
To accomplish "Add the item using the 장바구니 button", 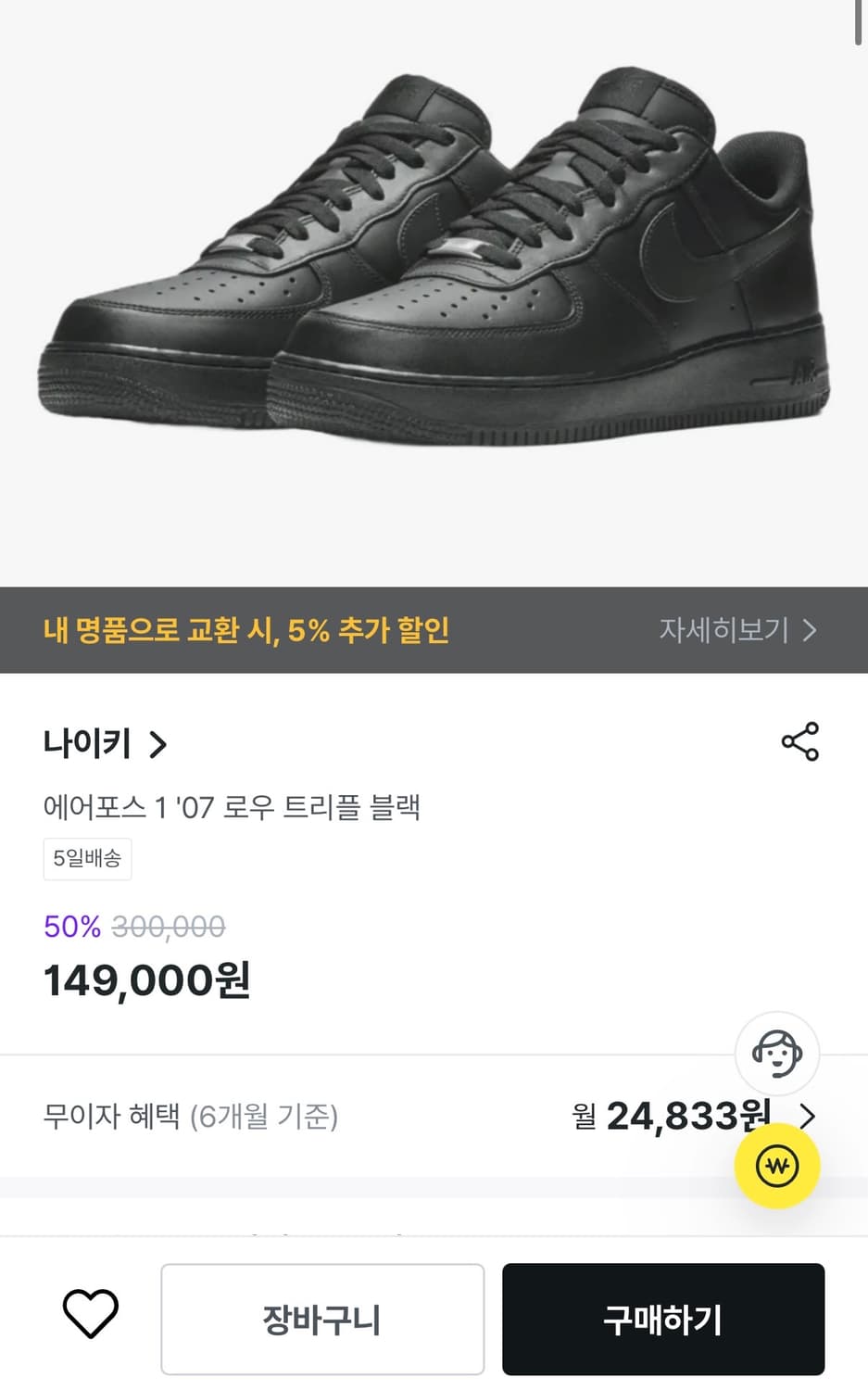I will tap(322, 1318).
